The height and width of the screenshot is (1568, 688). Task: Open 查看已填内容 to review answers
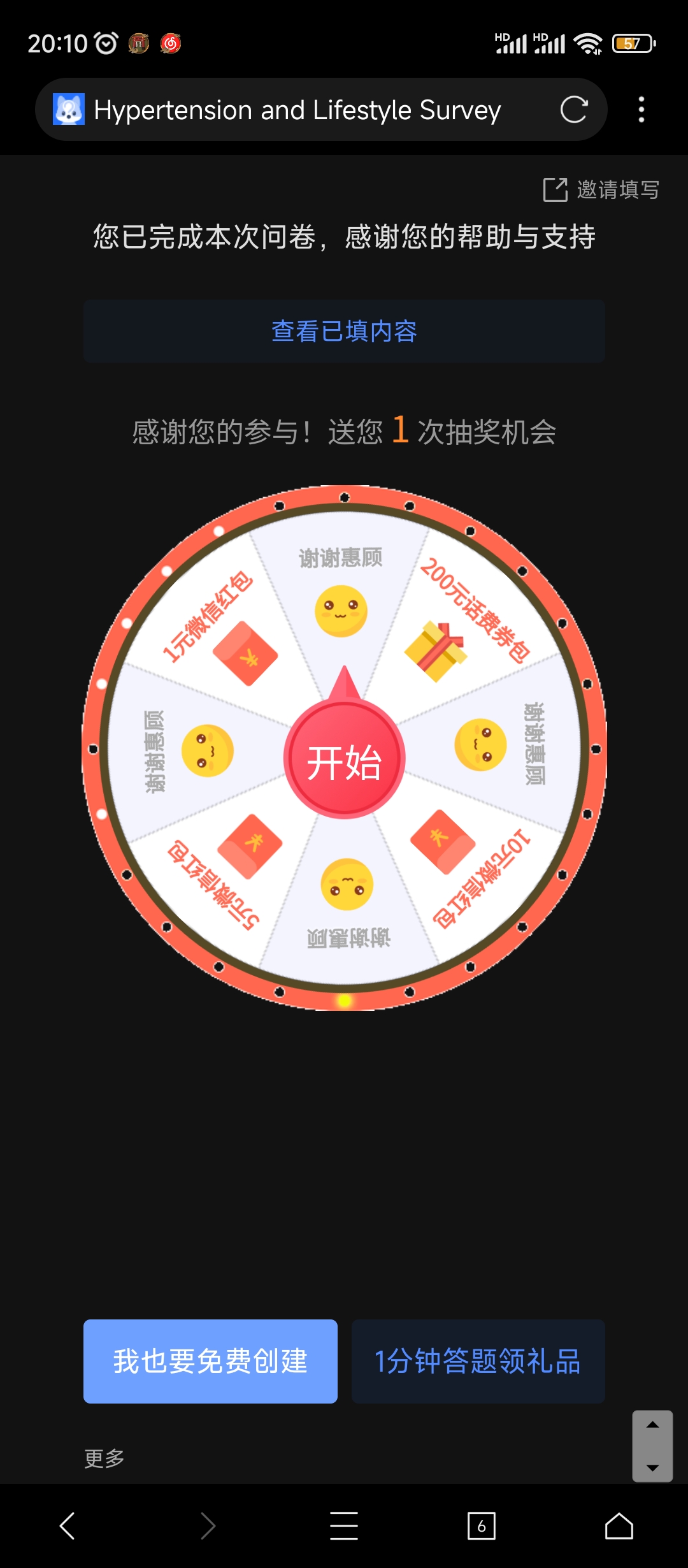(343, 331)
